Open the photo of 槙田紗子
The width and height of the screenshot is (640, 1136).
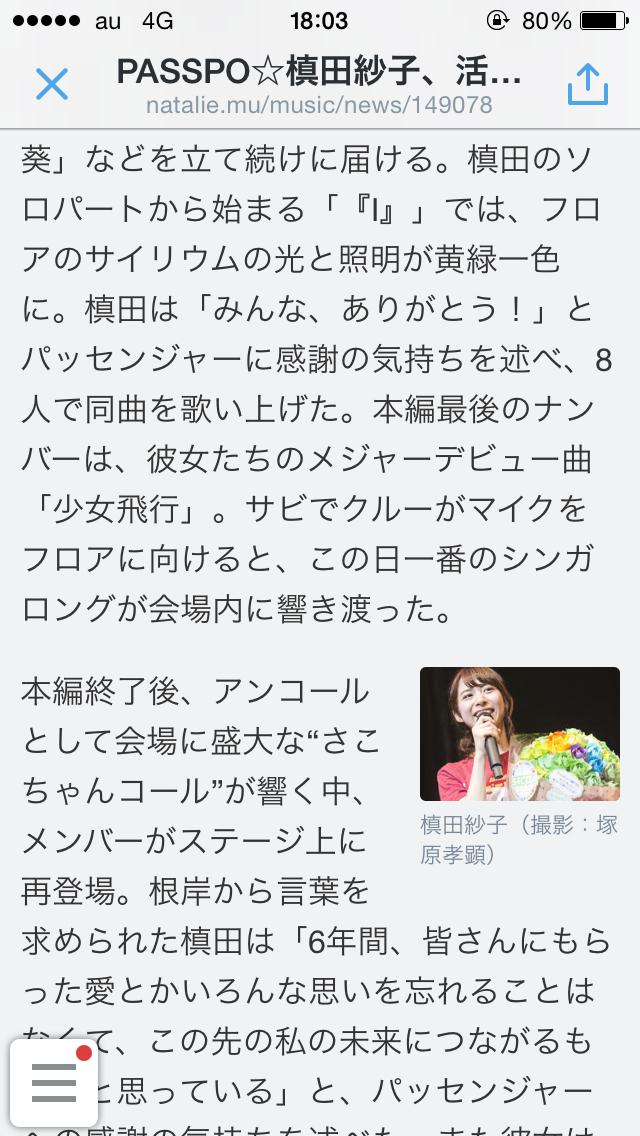(519, 734)
